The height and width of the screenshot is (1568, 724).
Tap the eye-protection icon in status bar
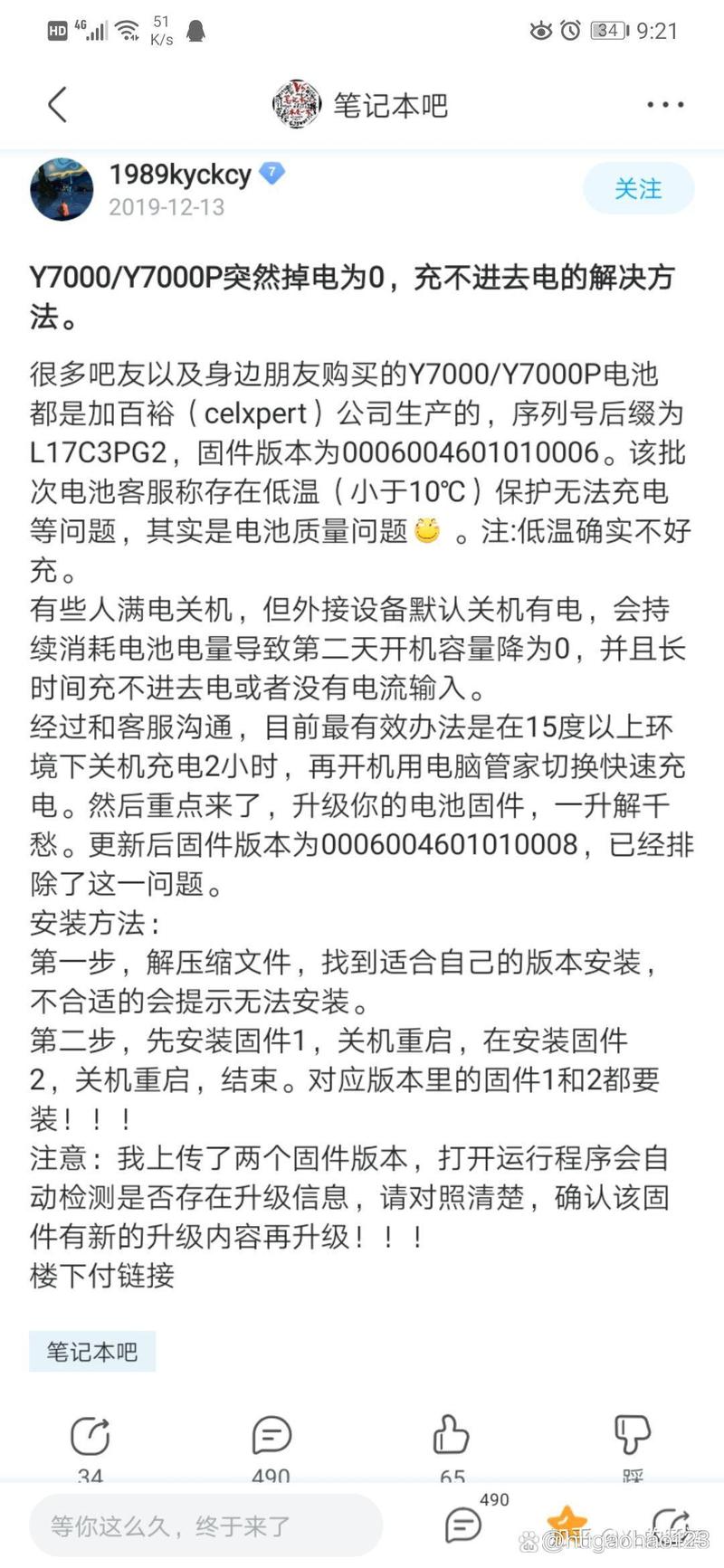click(540, 30)
